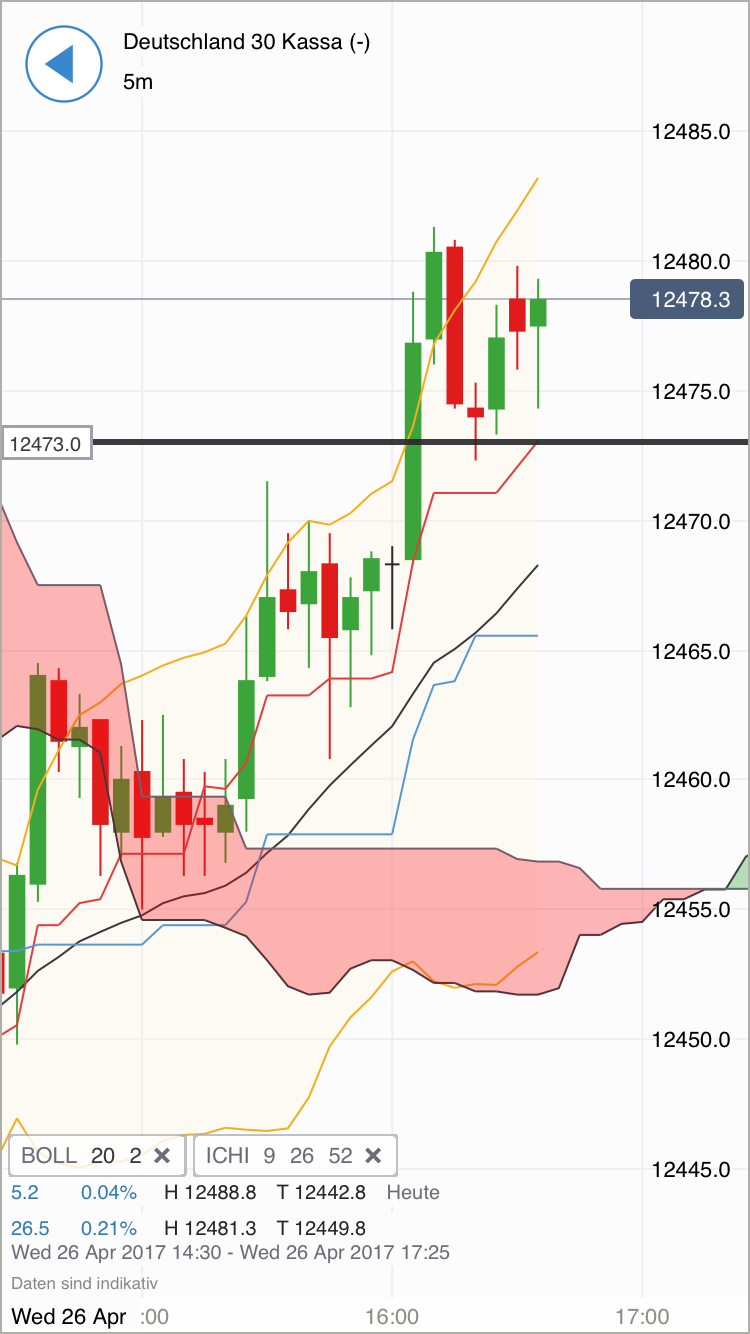Open the Deutschland 30 Kassa instrument selector
The image size is (750, 1334).
[245, 43]
